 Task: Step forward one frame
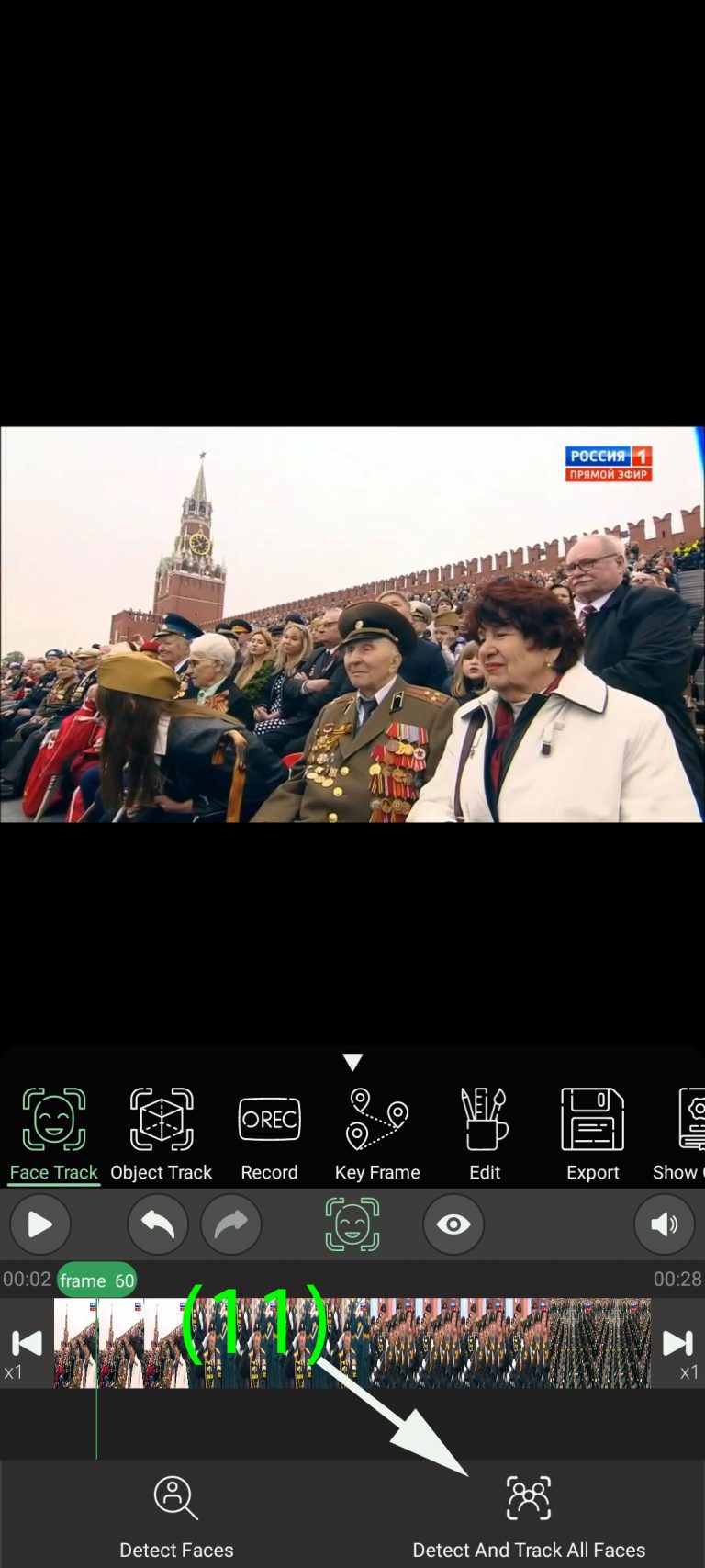(x=678, y=1344)
